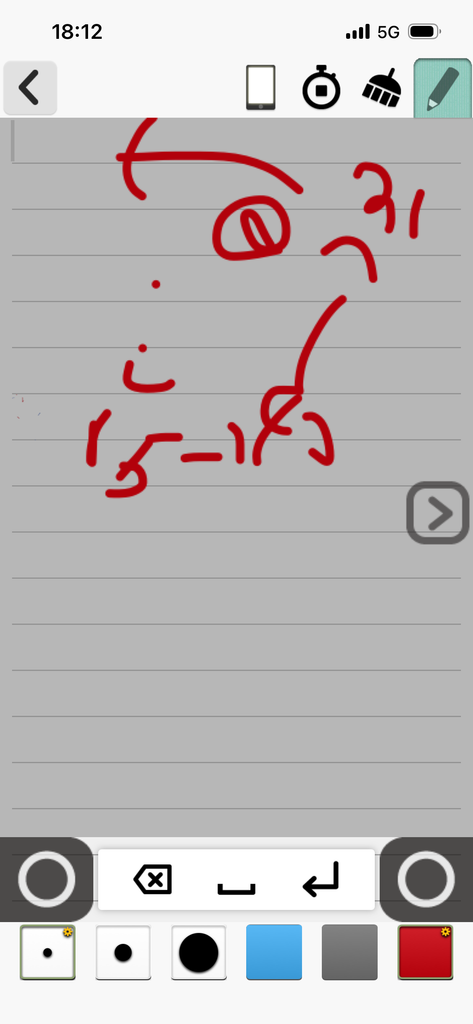Choose the medium pen thickness
The width and height of the screenshot is (473, 1024).
click(x=123, y=952)
